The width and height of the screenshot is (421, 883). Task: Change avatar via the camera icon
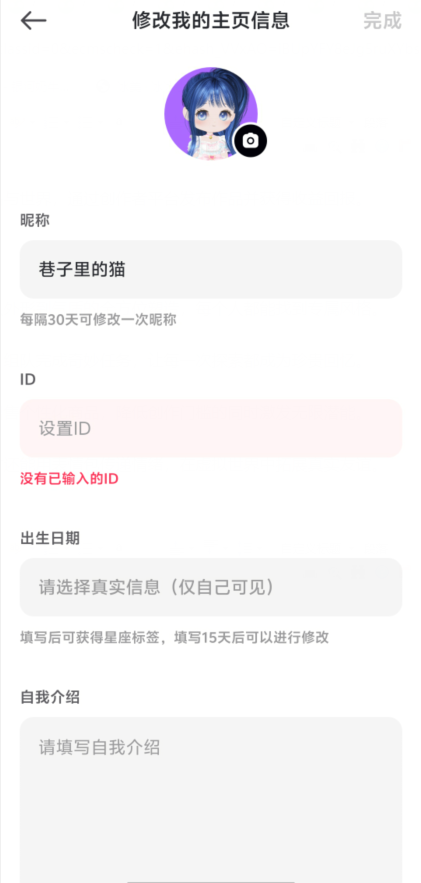coord(250,140)
